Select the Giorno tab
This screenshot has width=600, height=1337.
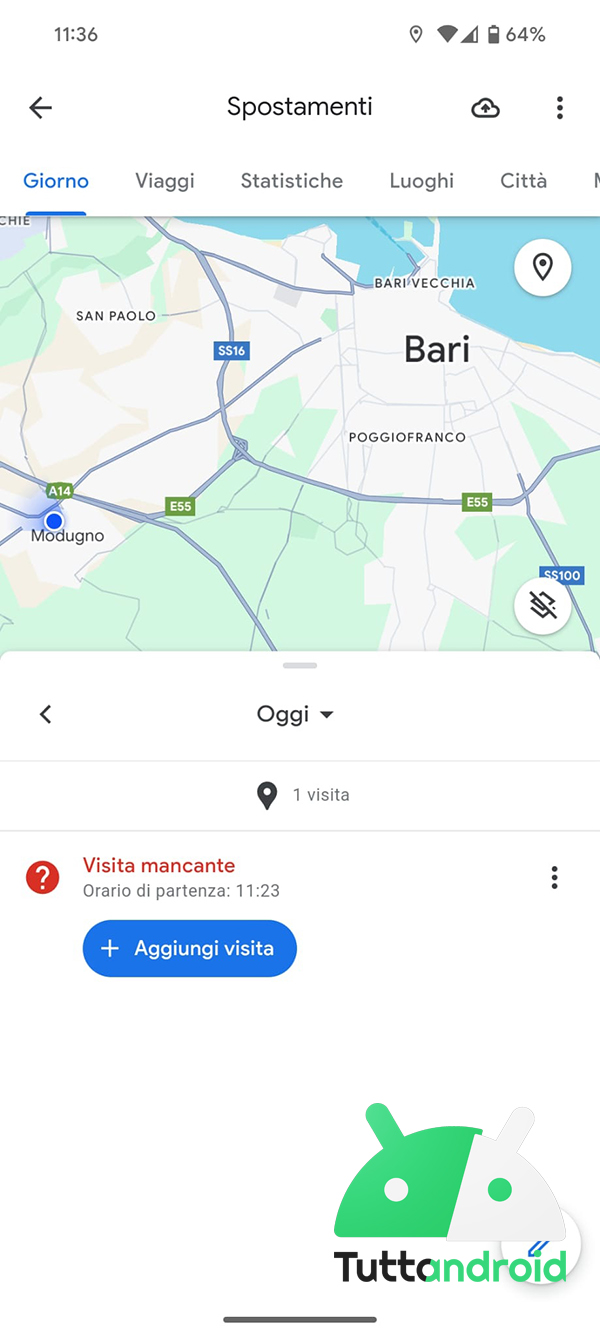point(56,181)
